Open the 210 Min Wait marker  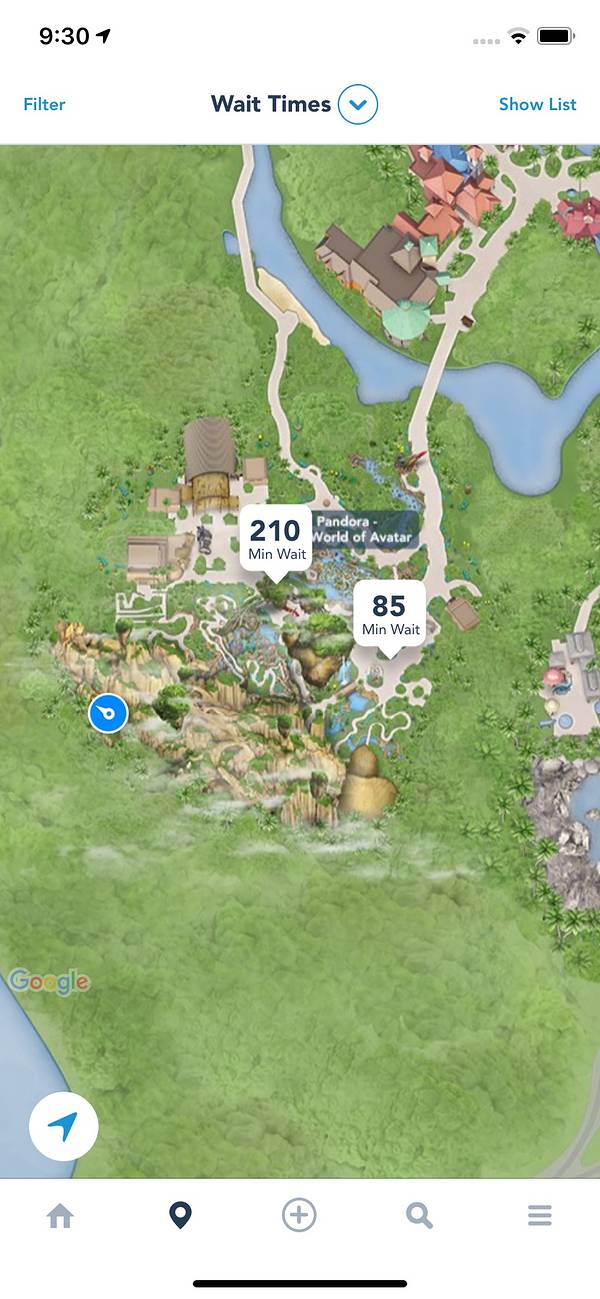[x=275, y=538]
